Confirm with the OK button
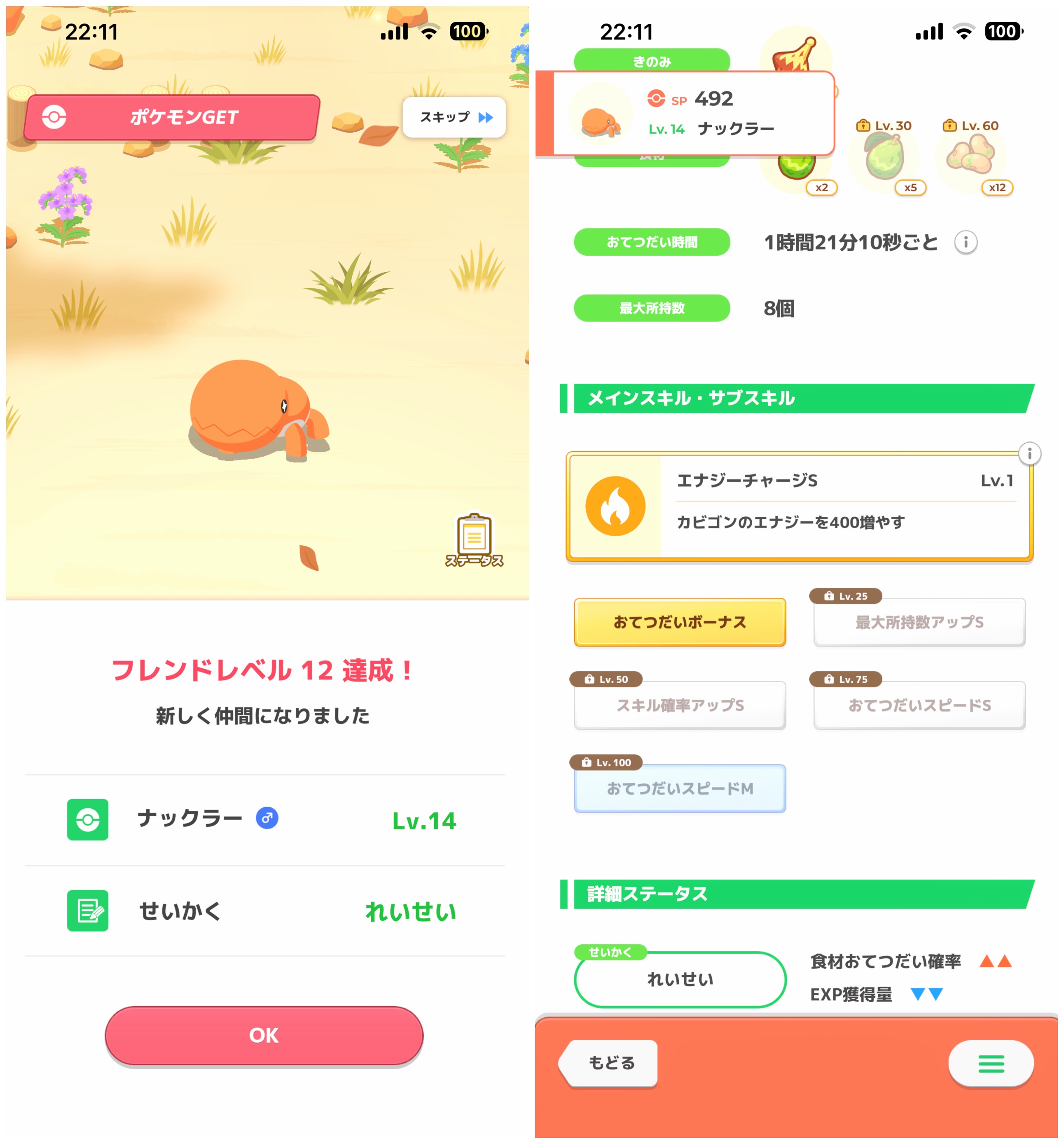 pyautogui.click(x=264, y=1035)
